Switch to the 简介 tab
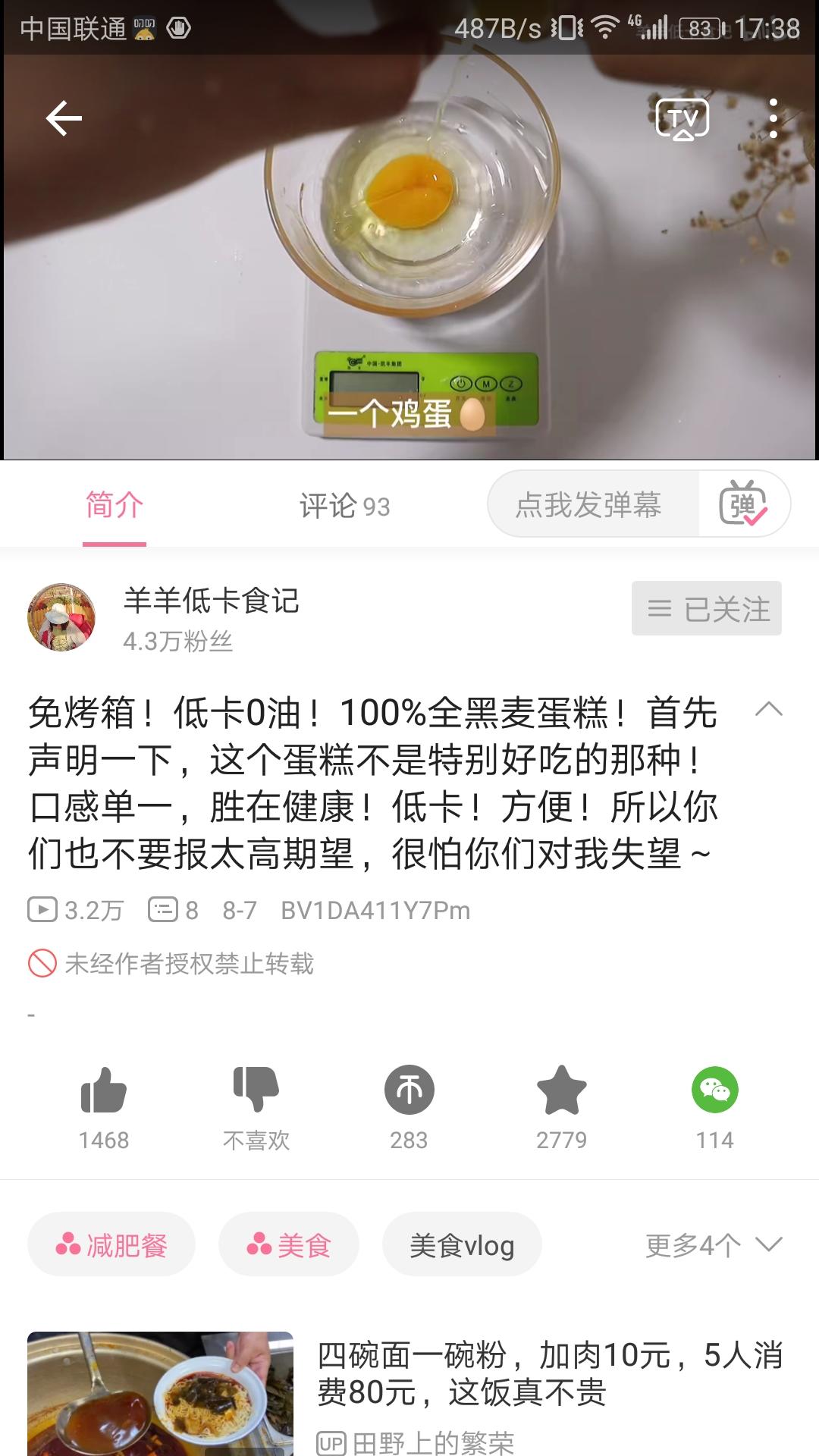The image size is (819, 1456). [x=115, y=505]
